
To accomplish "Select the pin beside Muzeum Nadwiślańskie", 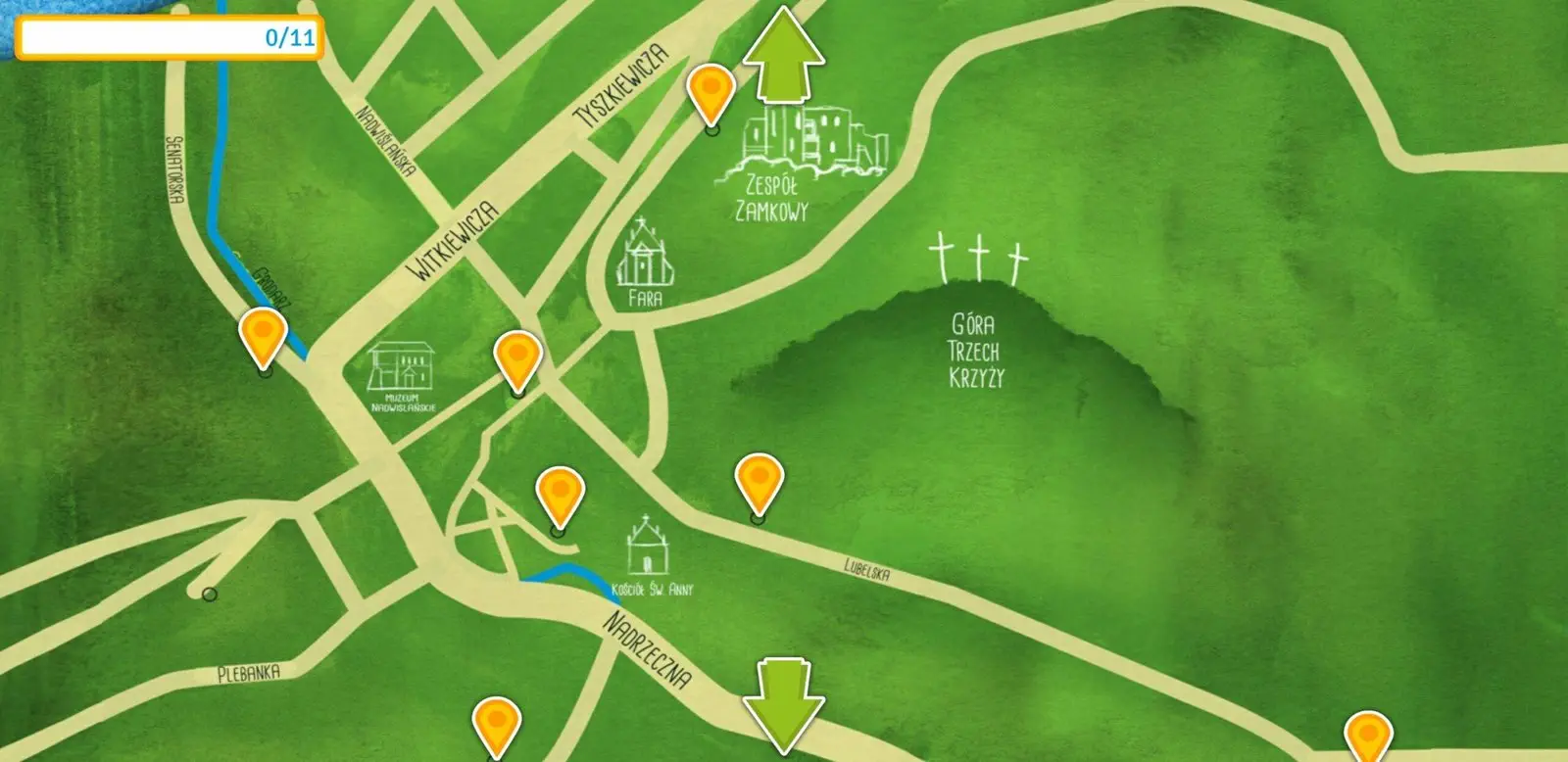I will tap(517, 357).
